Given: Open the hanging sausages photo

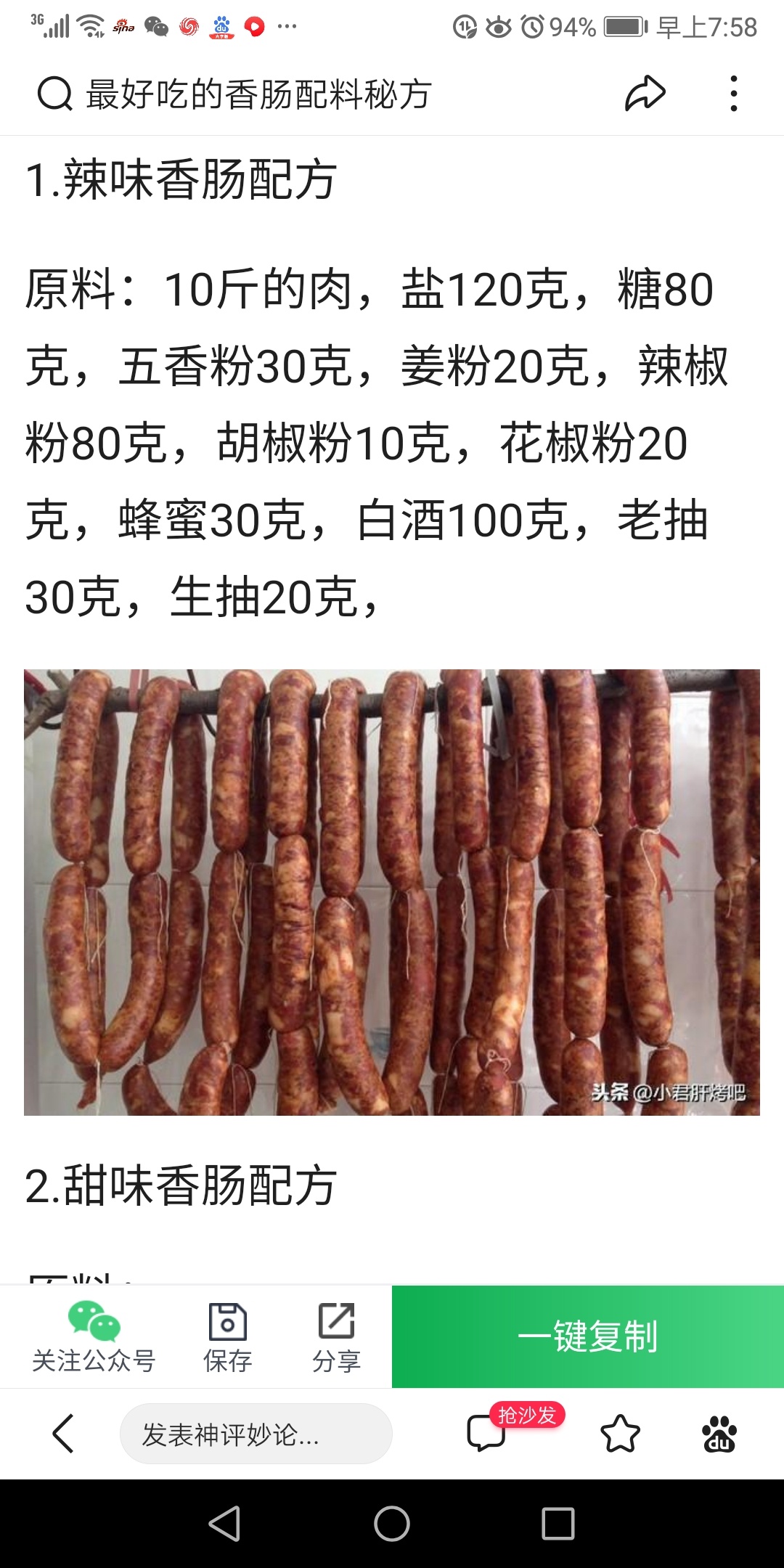Looking at the screenshot, I should [392, 891].
